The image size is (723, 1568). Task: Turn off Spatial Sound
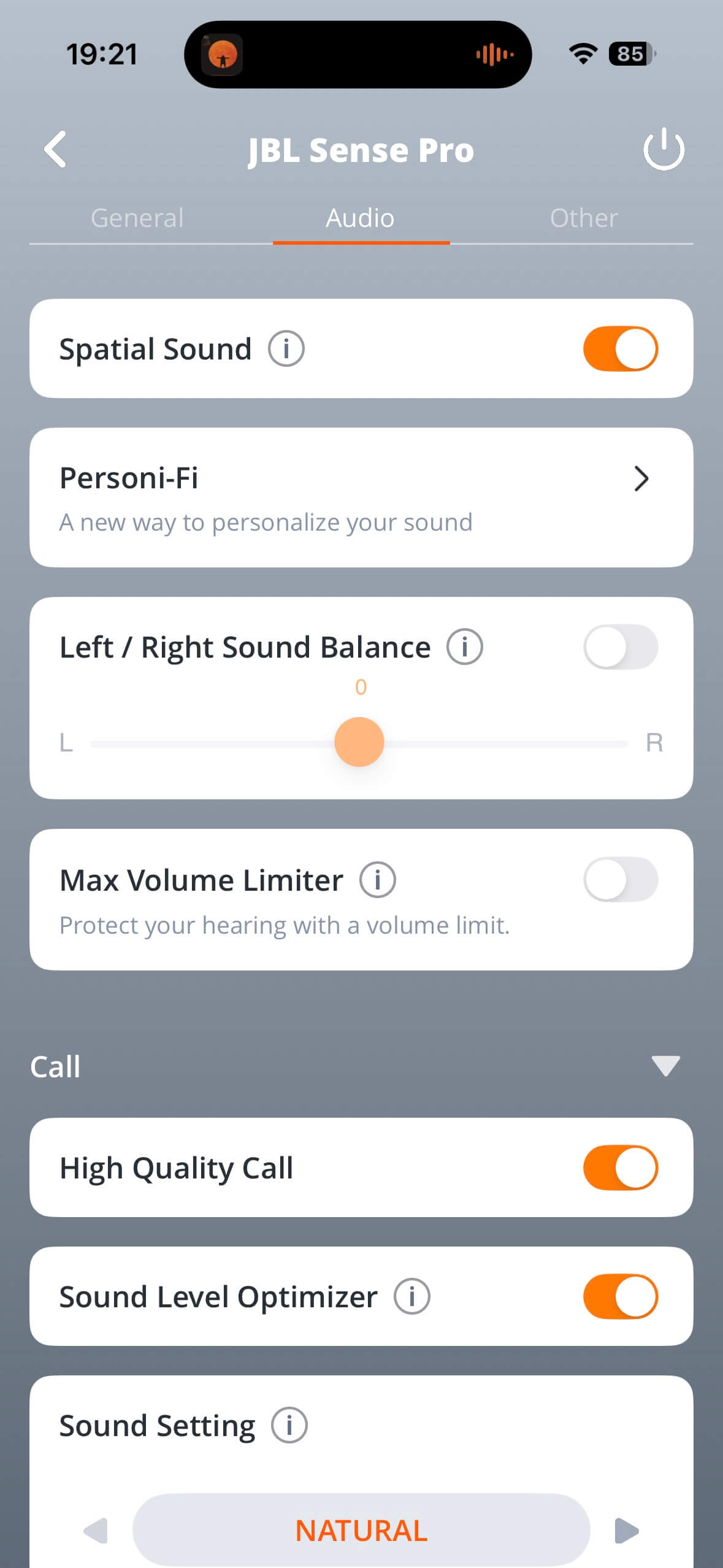[x=620, y=348]
